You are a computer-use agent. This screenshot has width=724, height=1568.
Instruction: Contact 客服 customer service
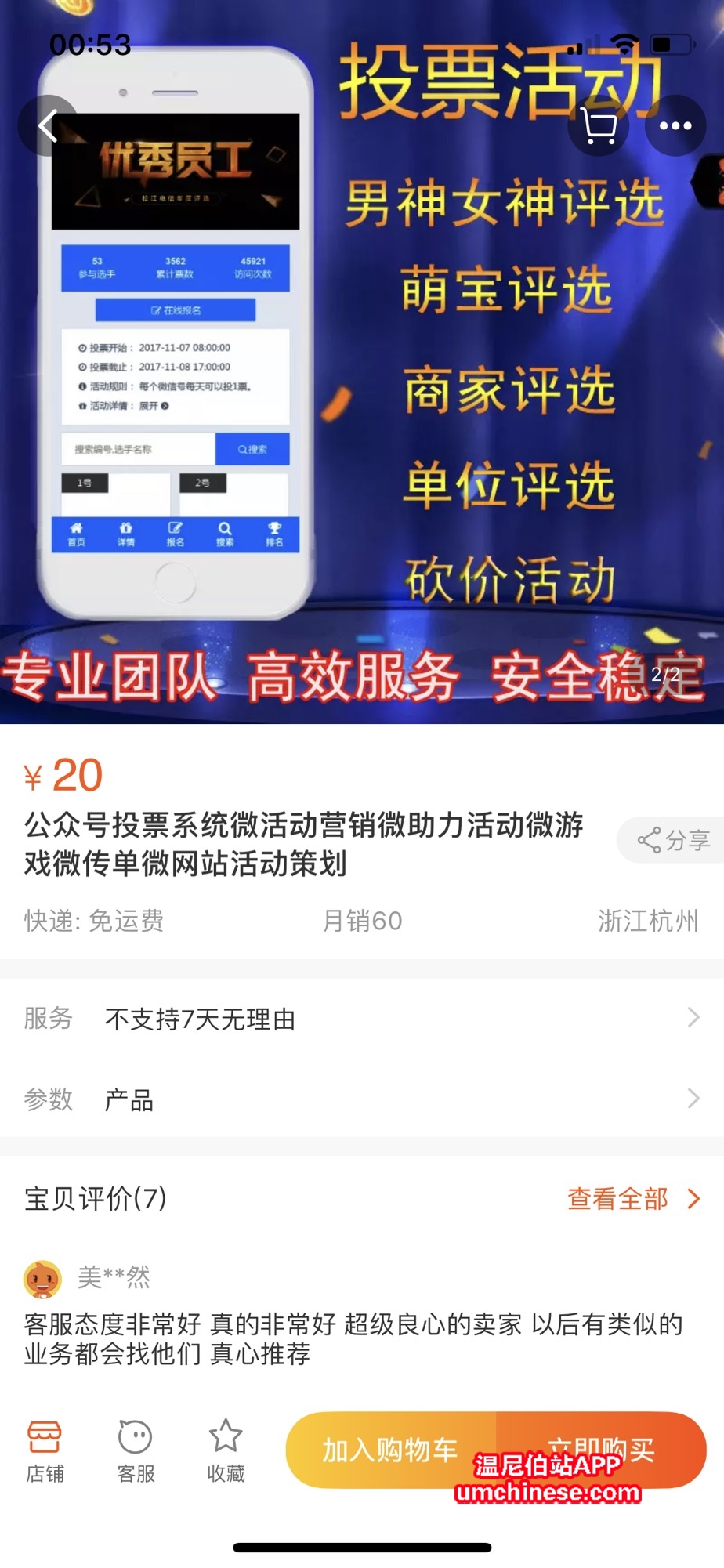(x=136, y=1451)
